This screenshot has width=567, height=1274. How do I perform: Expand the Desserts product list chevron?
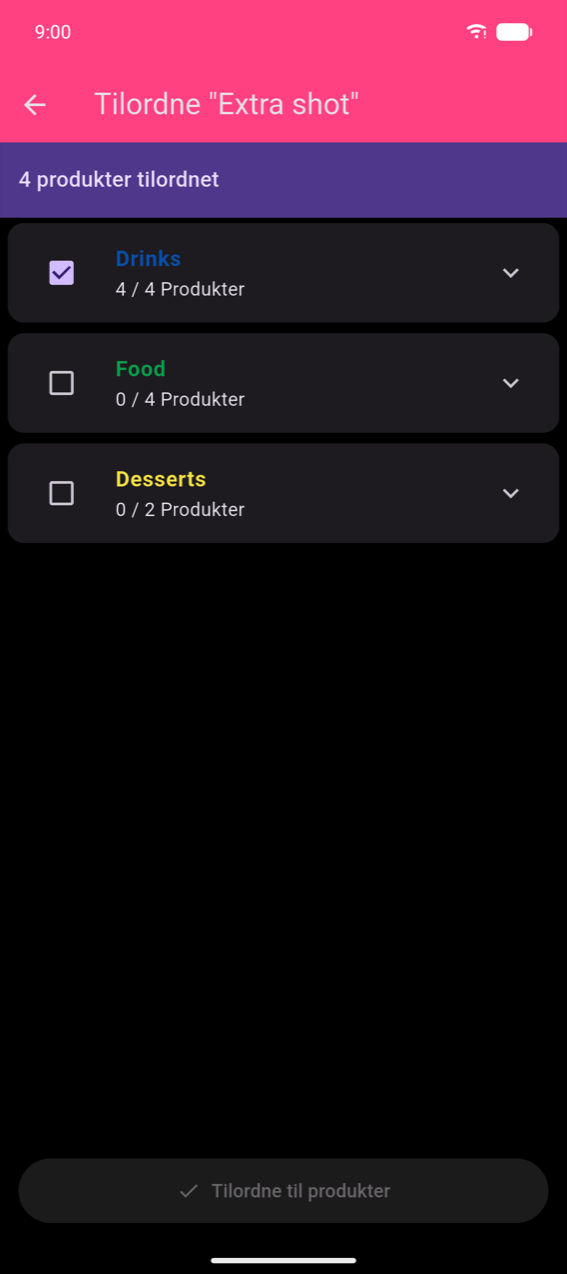[511, 493]
